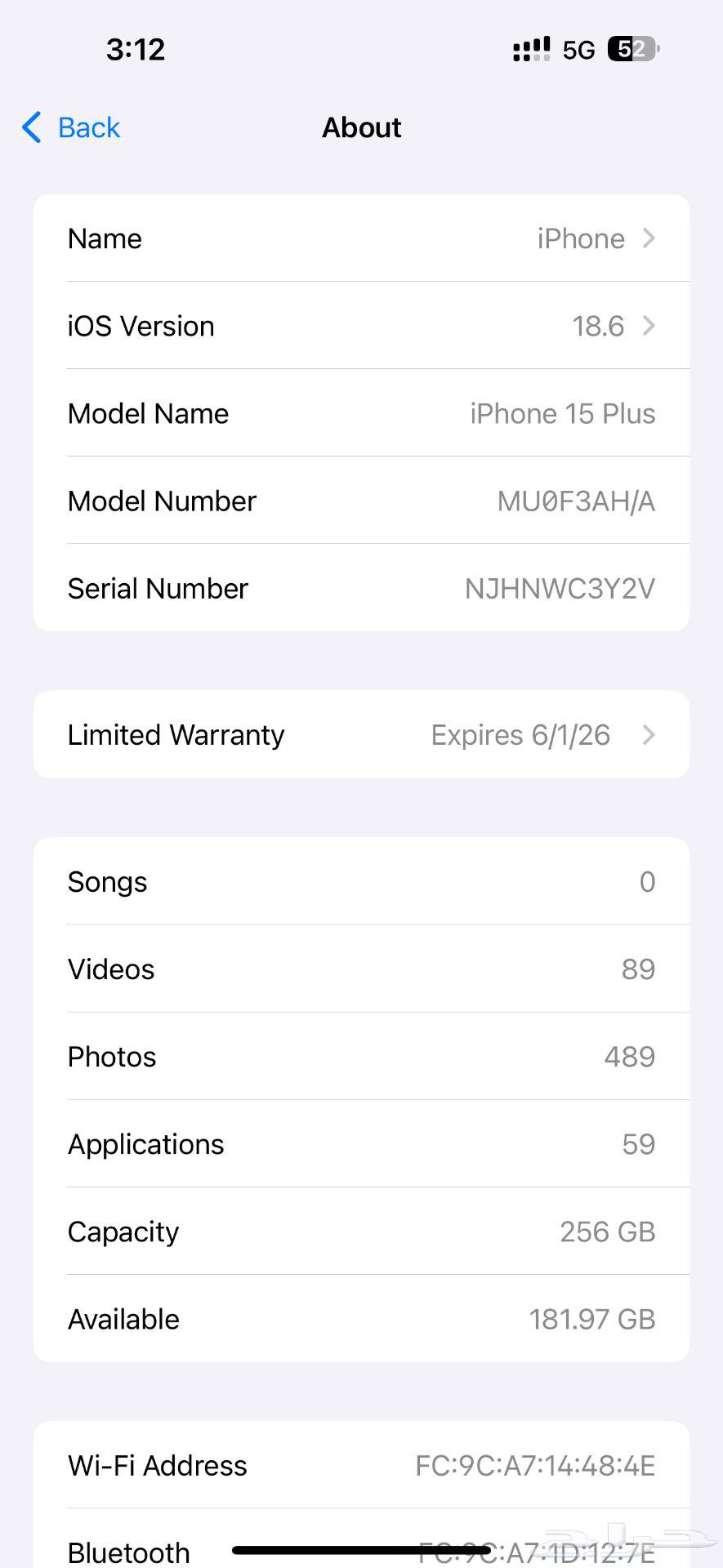
Task: Tap the About title header
Action: pos(361,127)
